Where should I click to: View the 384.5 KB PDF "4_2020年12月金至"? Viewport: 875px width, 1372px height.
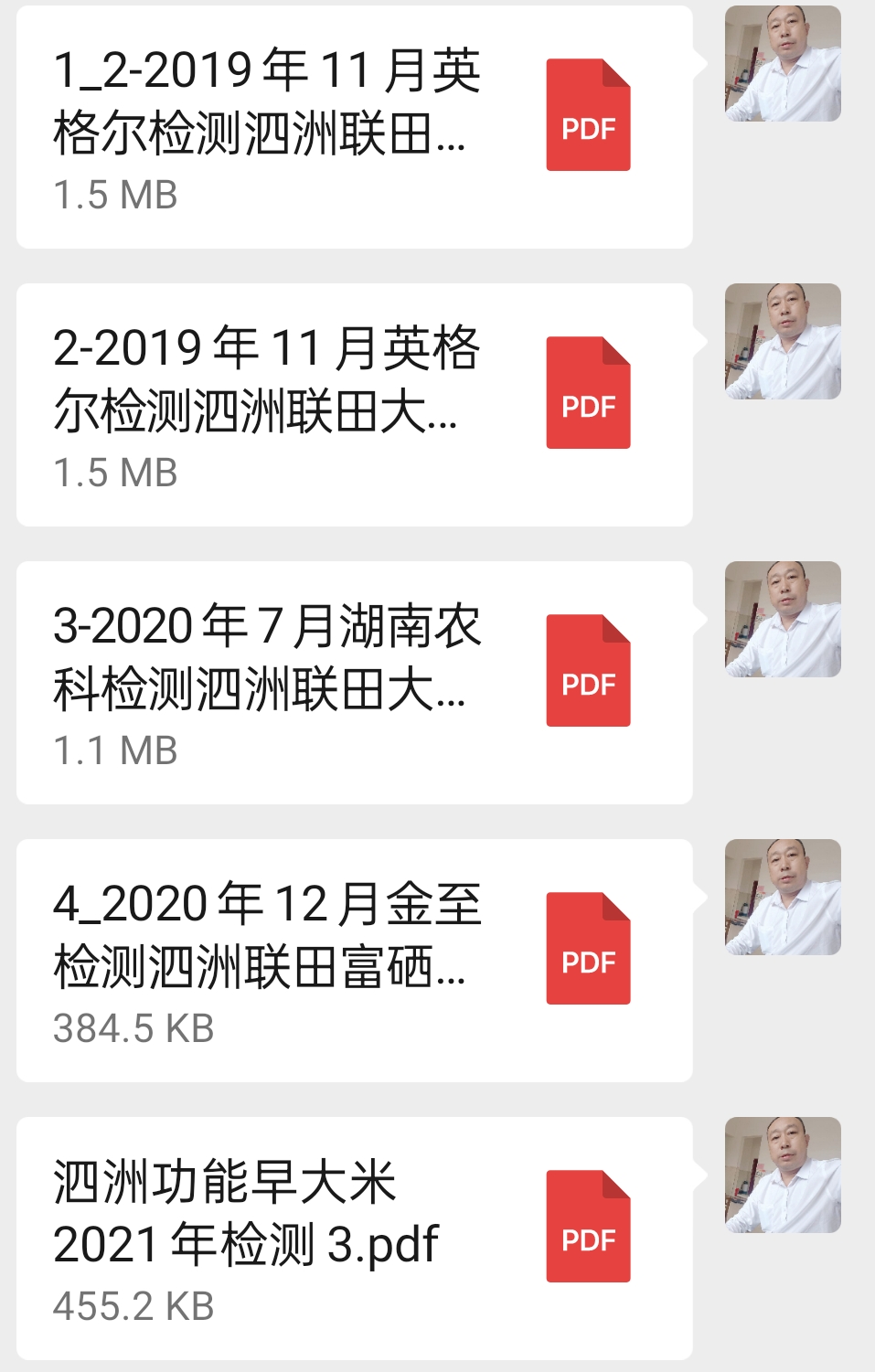(x=354, y=961)
